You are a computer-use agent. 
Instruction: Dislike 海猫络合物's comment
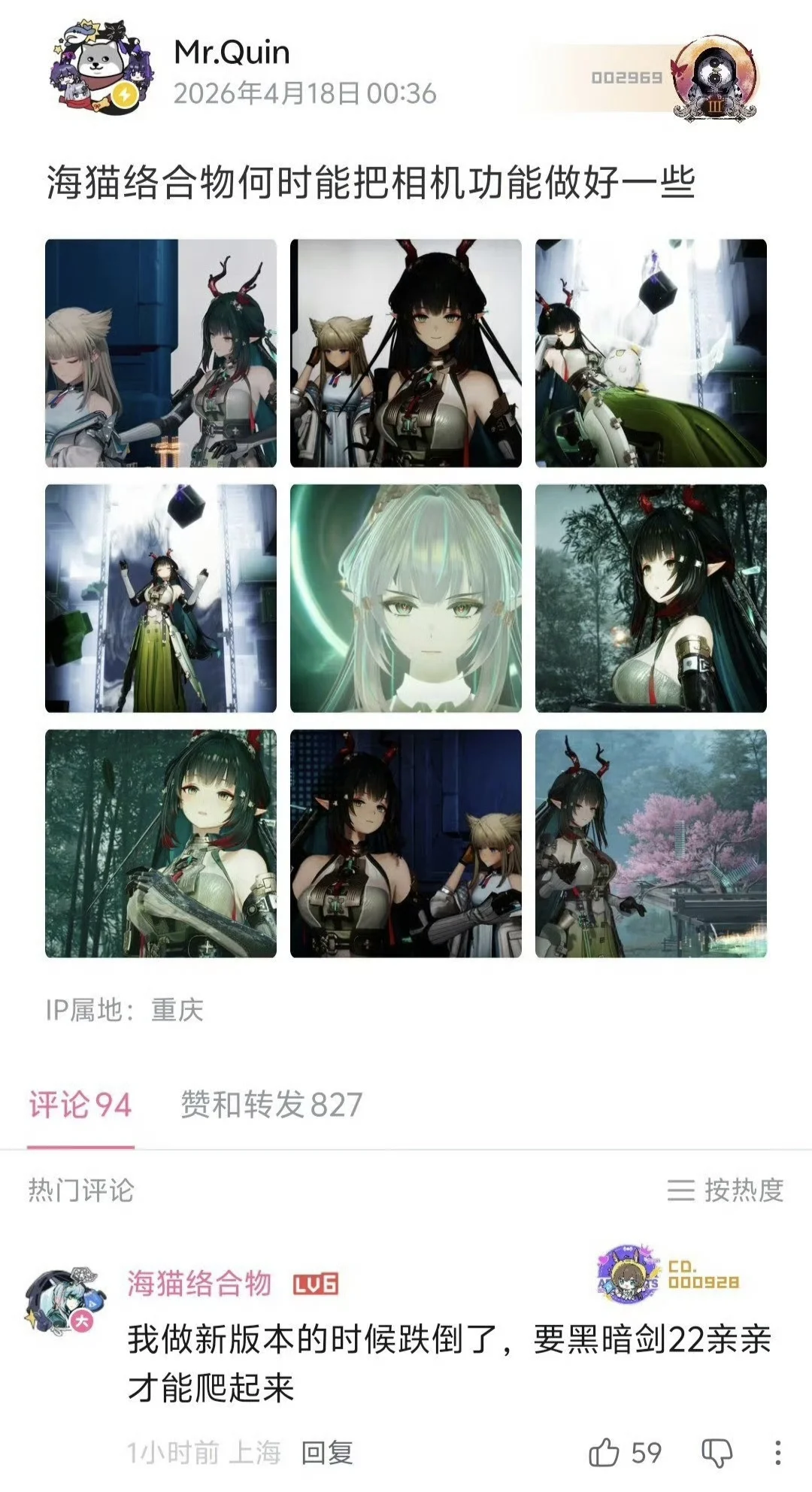717,1453
